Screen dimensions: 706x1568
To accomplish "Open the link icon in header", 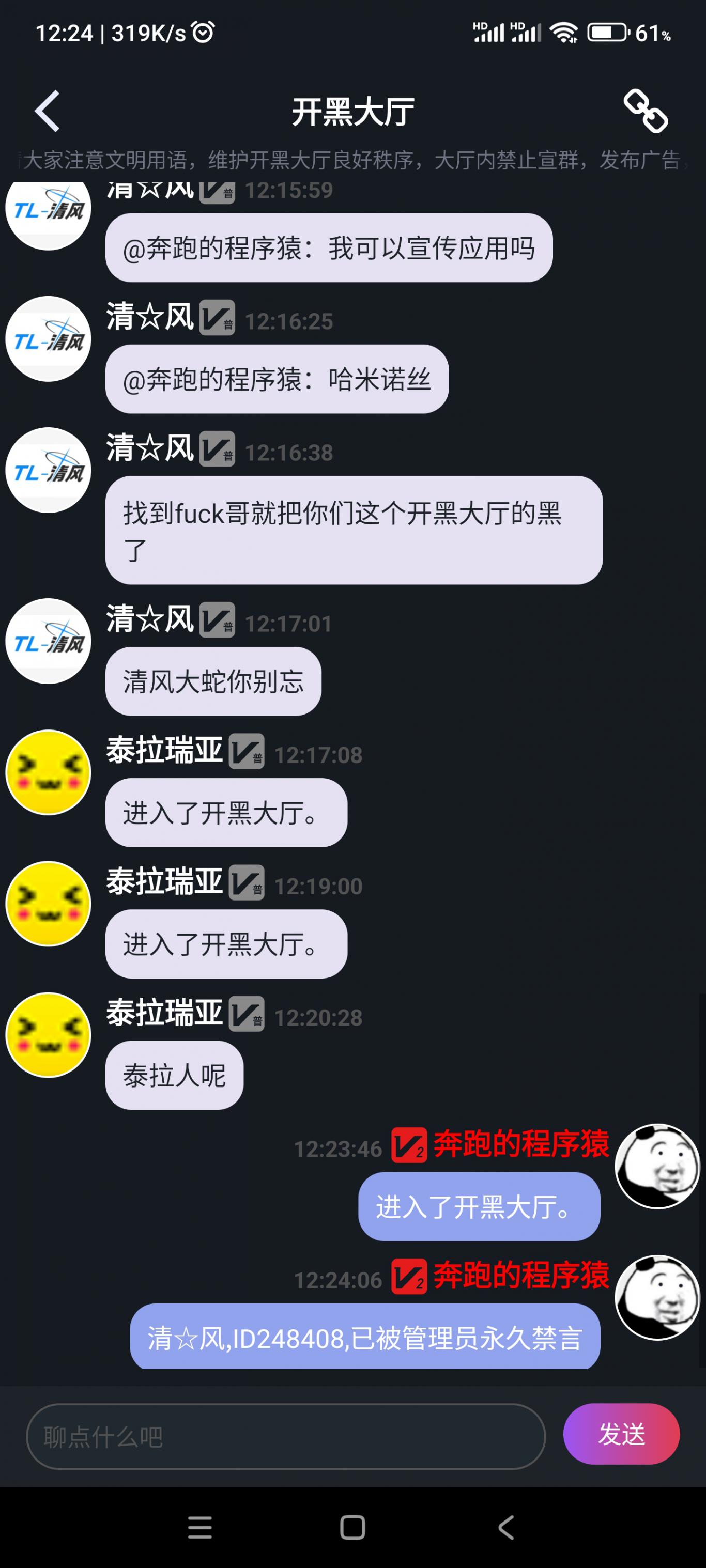I will pyautogui.click(x=645, y=112).
